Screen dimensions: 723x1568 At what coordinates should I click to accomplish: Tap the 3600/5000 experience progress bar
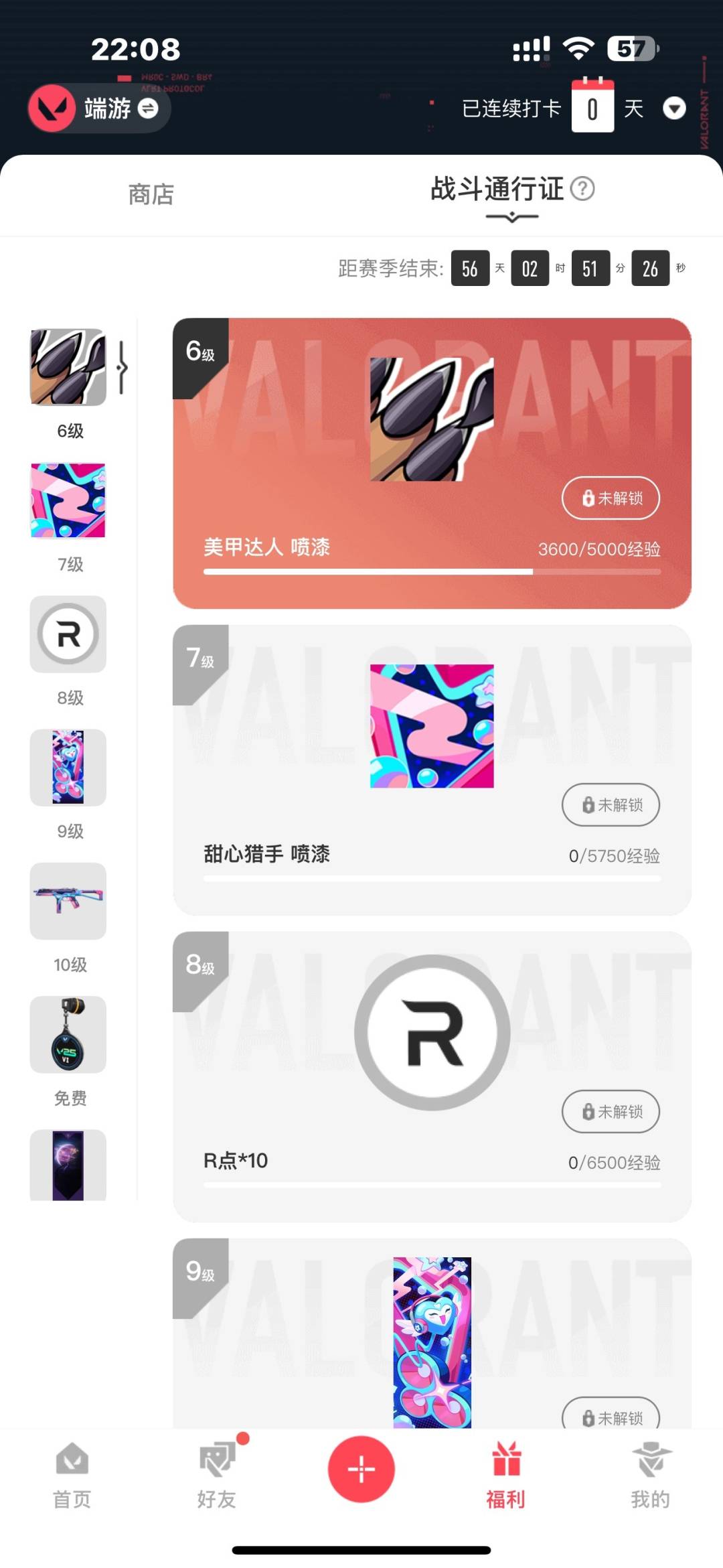coord(433,571)
